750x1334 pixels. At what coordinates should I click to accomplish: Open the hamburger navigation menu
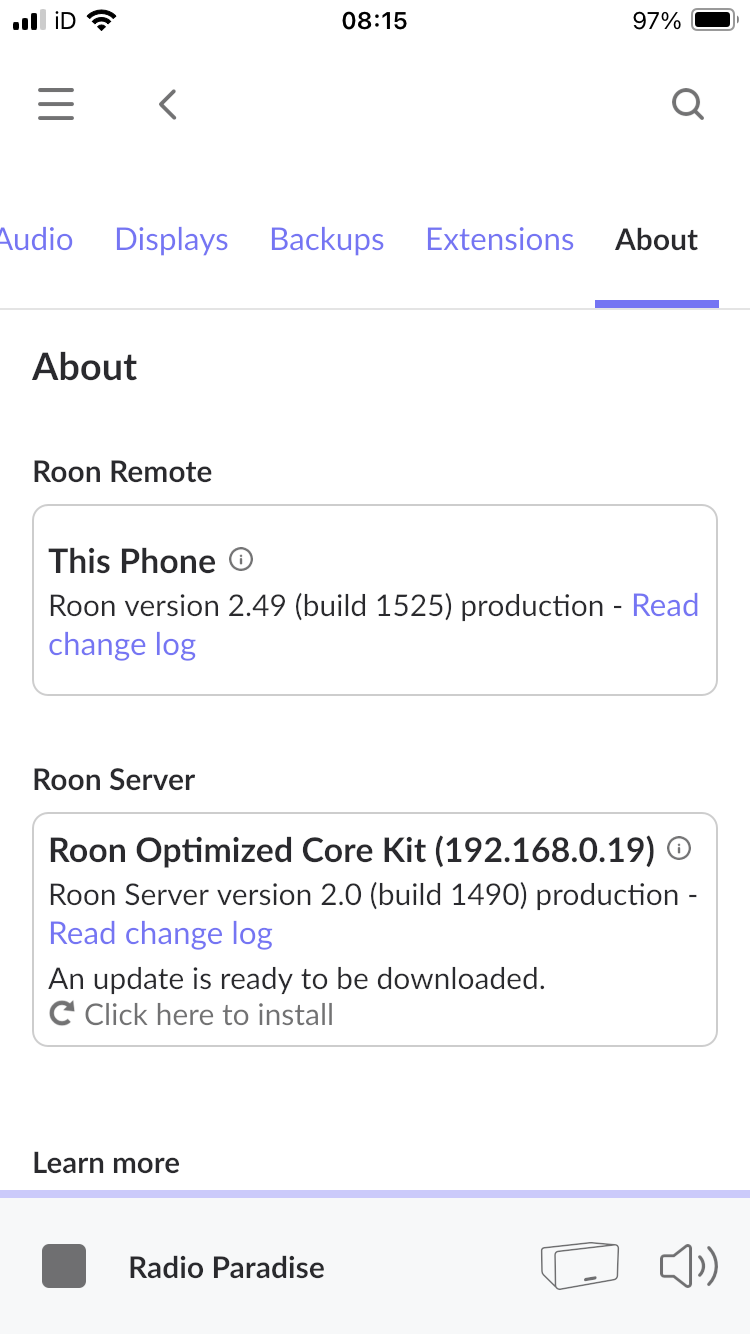pyautogui.click(x=56, y=104)
